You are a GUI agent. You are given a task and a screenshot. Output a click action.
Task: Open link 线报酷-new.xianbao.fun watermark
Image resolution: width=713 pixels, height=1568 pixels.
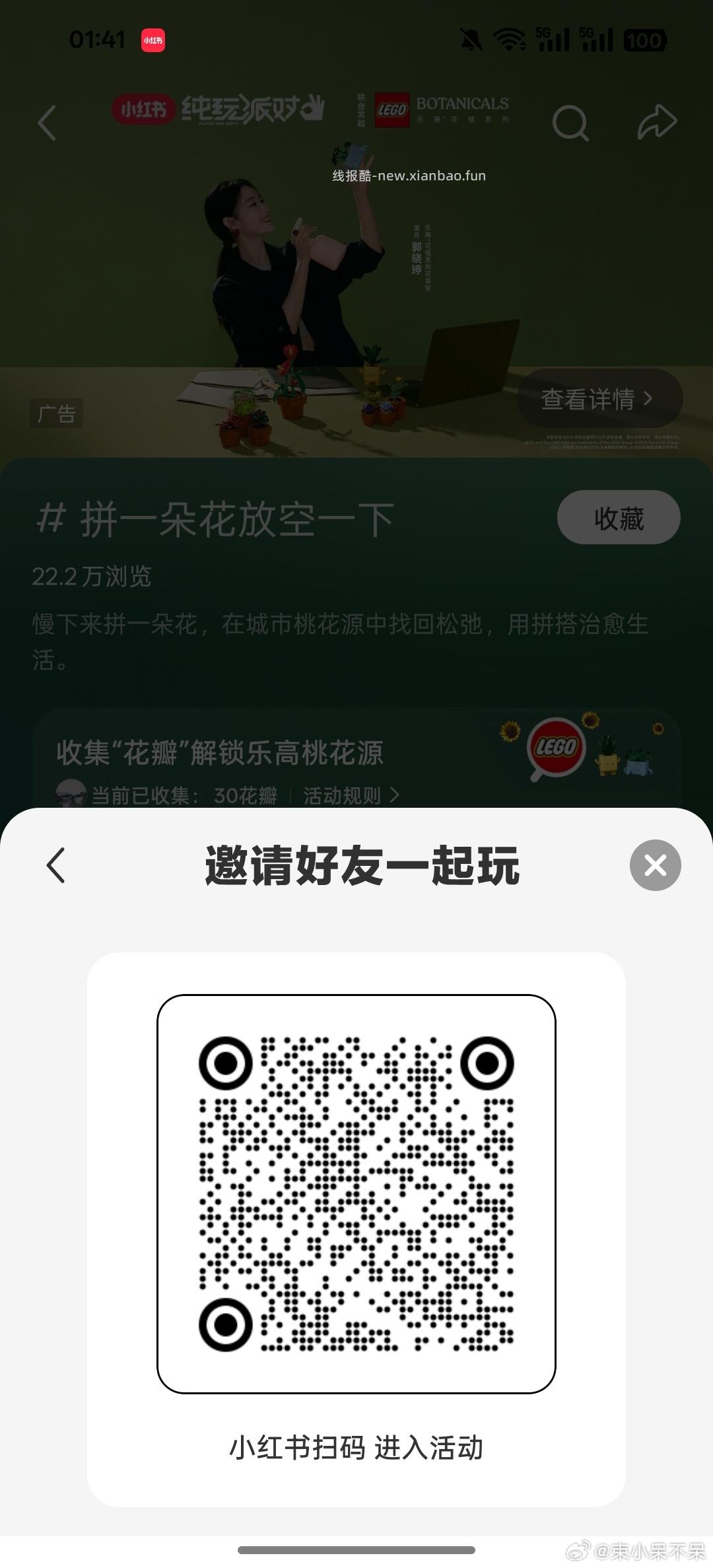[x=408, y=176]
